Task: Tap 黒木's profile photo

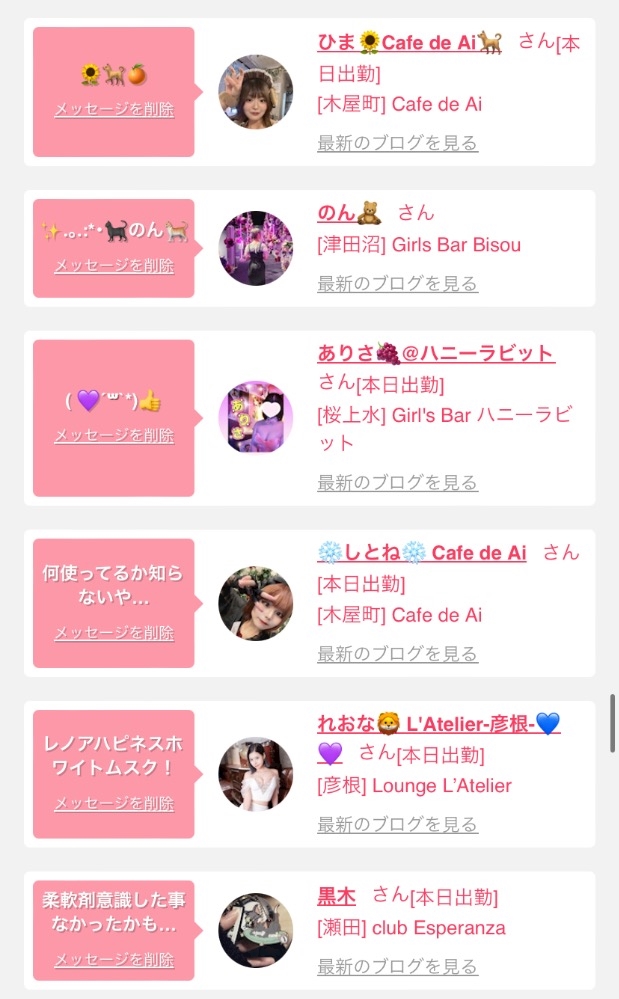Action: pos(255,930)
